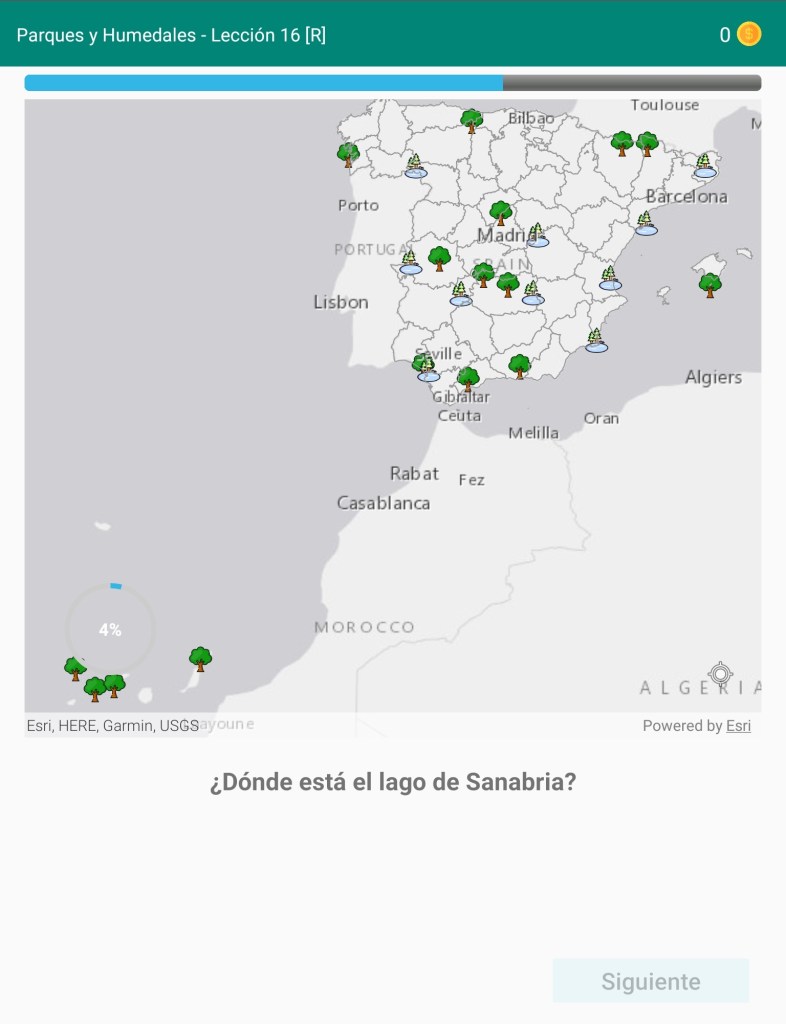The height and width of the screenshot is (1024, 786).
Task: Center map with the locate target icon
Action: [720, 674]
